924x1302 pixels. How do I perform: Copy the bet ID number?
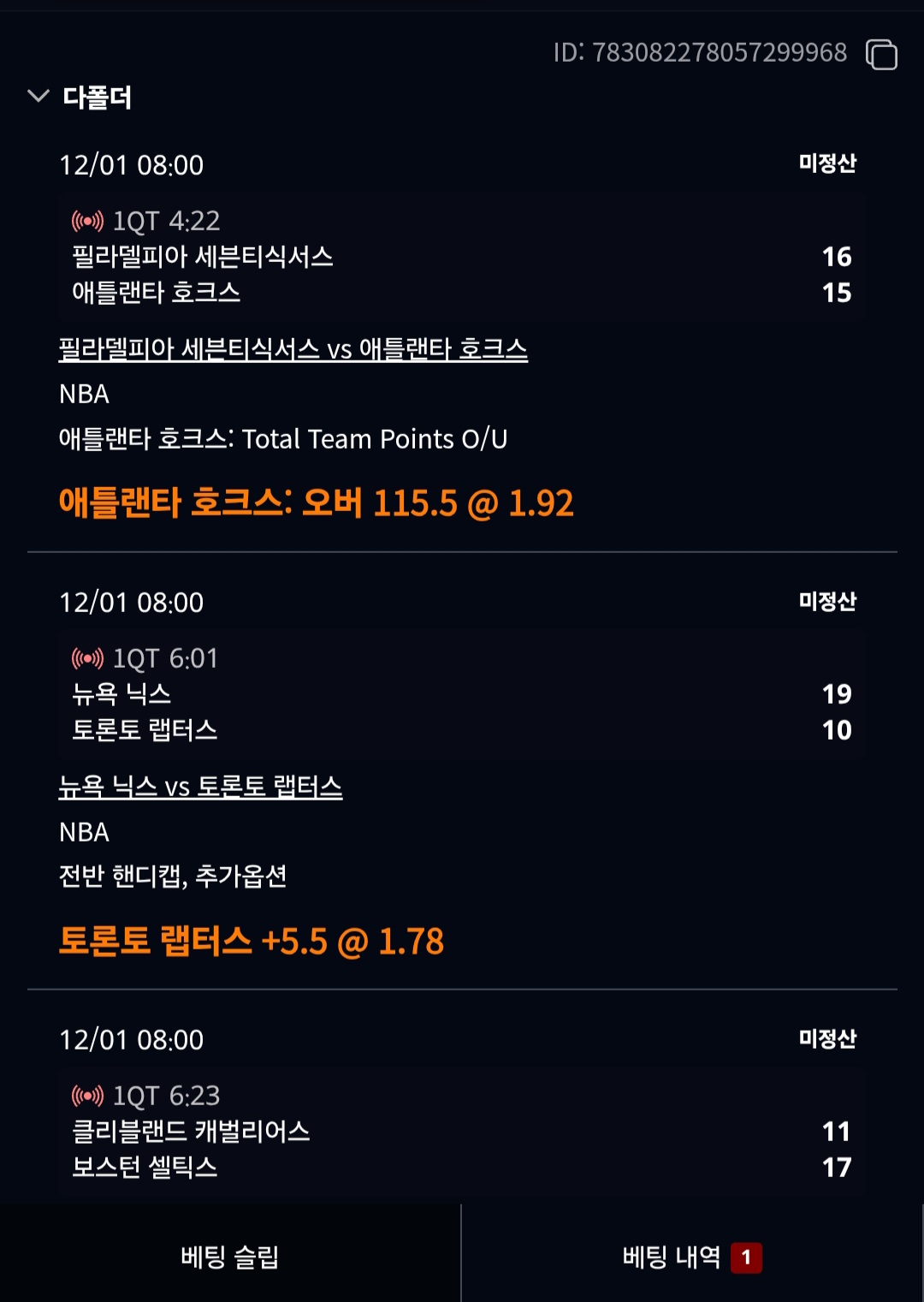pyautogui.click(x=881, y=54)
